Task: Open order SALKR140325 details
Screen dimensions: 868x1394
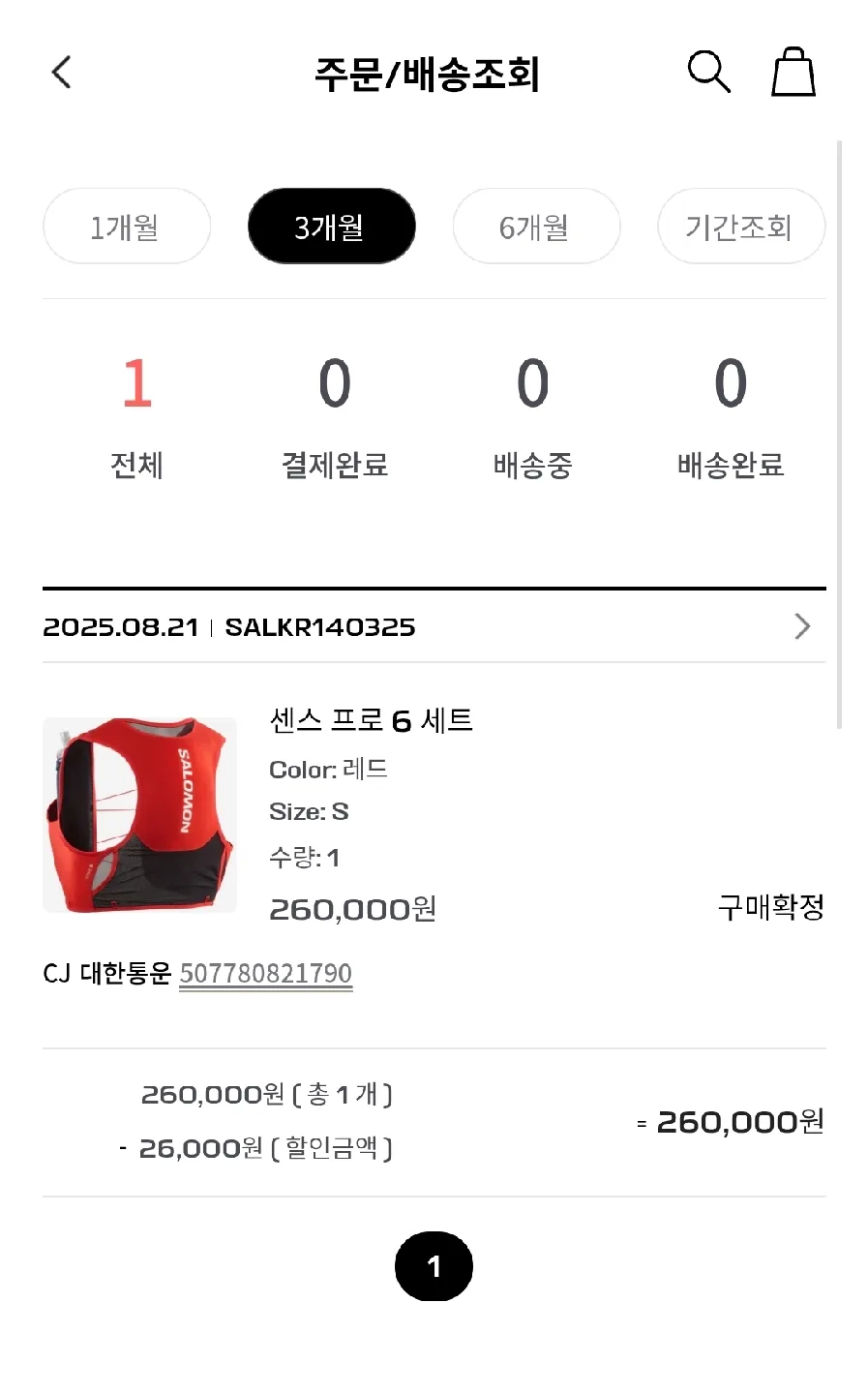Action: point(801,626)
